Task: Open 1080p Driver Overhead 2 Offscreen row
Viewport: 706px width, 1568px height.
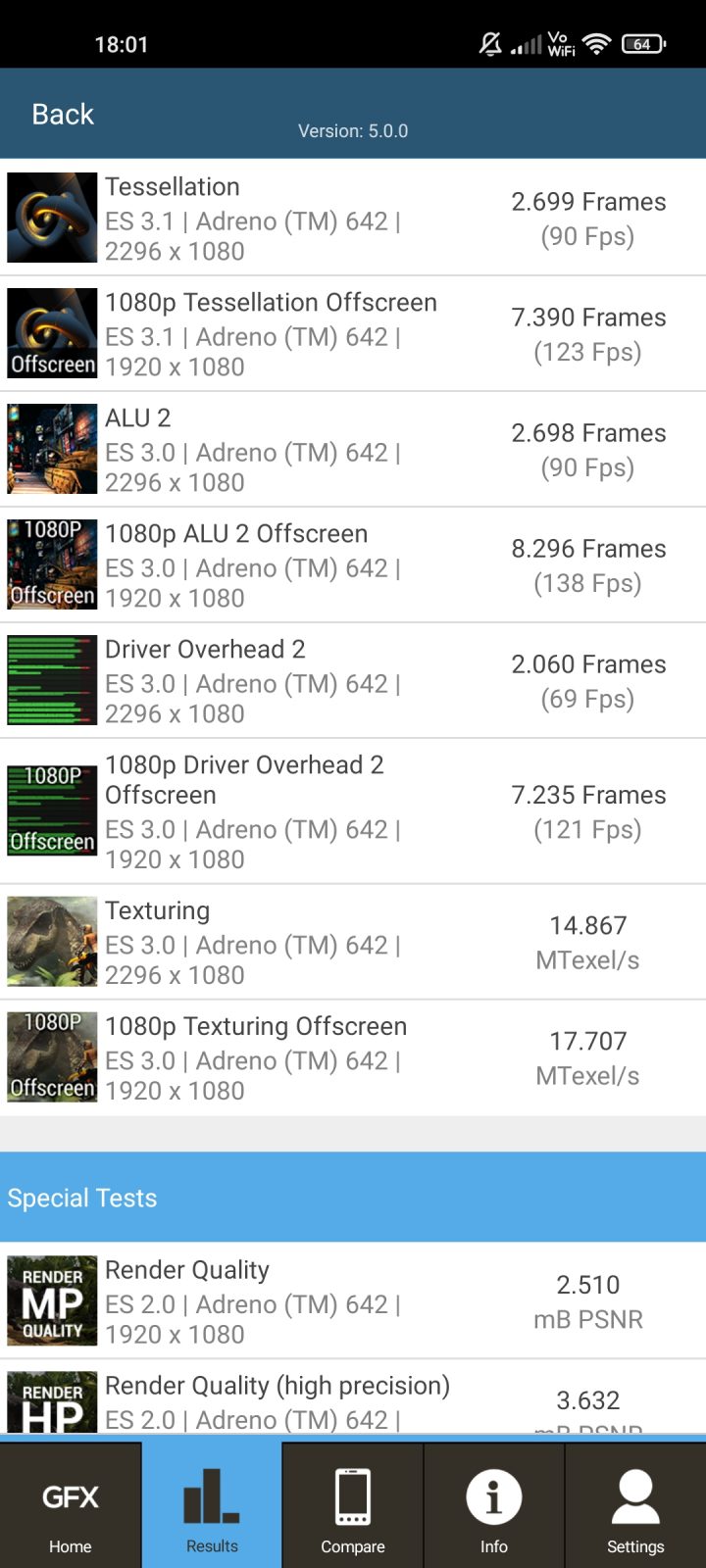Action: click(353, 811)
